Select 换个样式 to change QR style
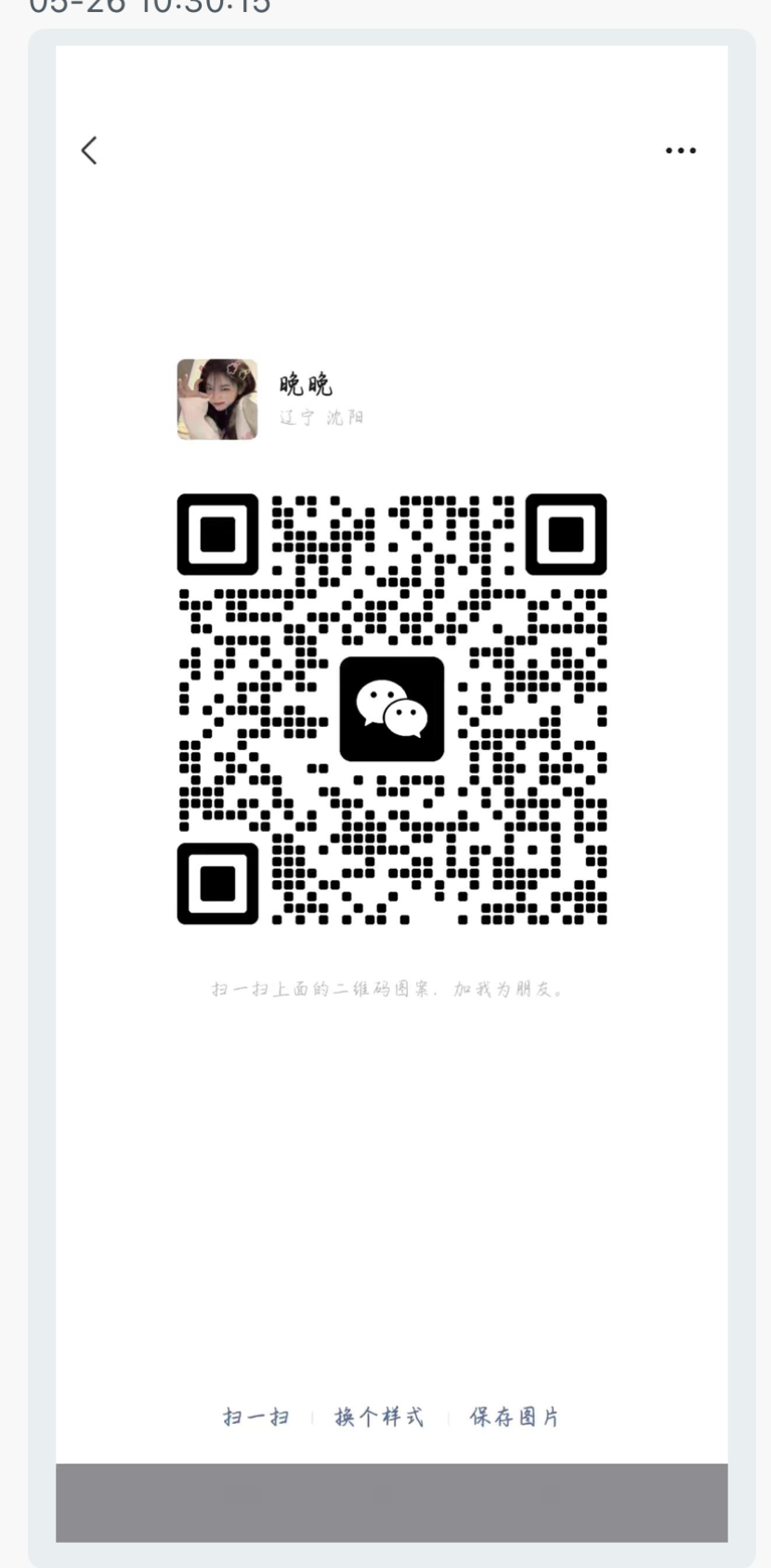The width and height of the screenshot is (771, 1568). (379, 1416)
